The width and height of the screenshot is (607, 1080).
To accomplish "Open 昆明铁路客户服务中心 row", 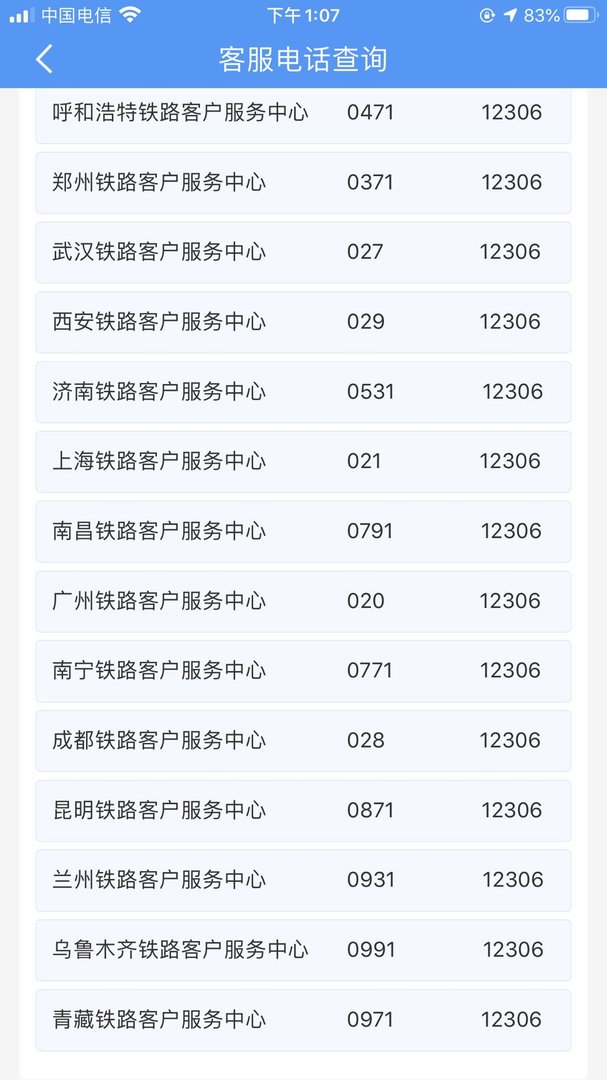I will [x=303, y=811].
